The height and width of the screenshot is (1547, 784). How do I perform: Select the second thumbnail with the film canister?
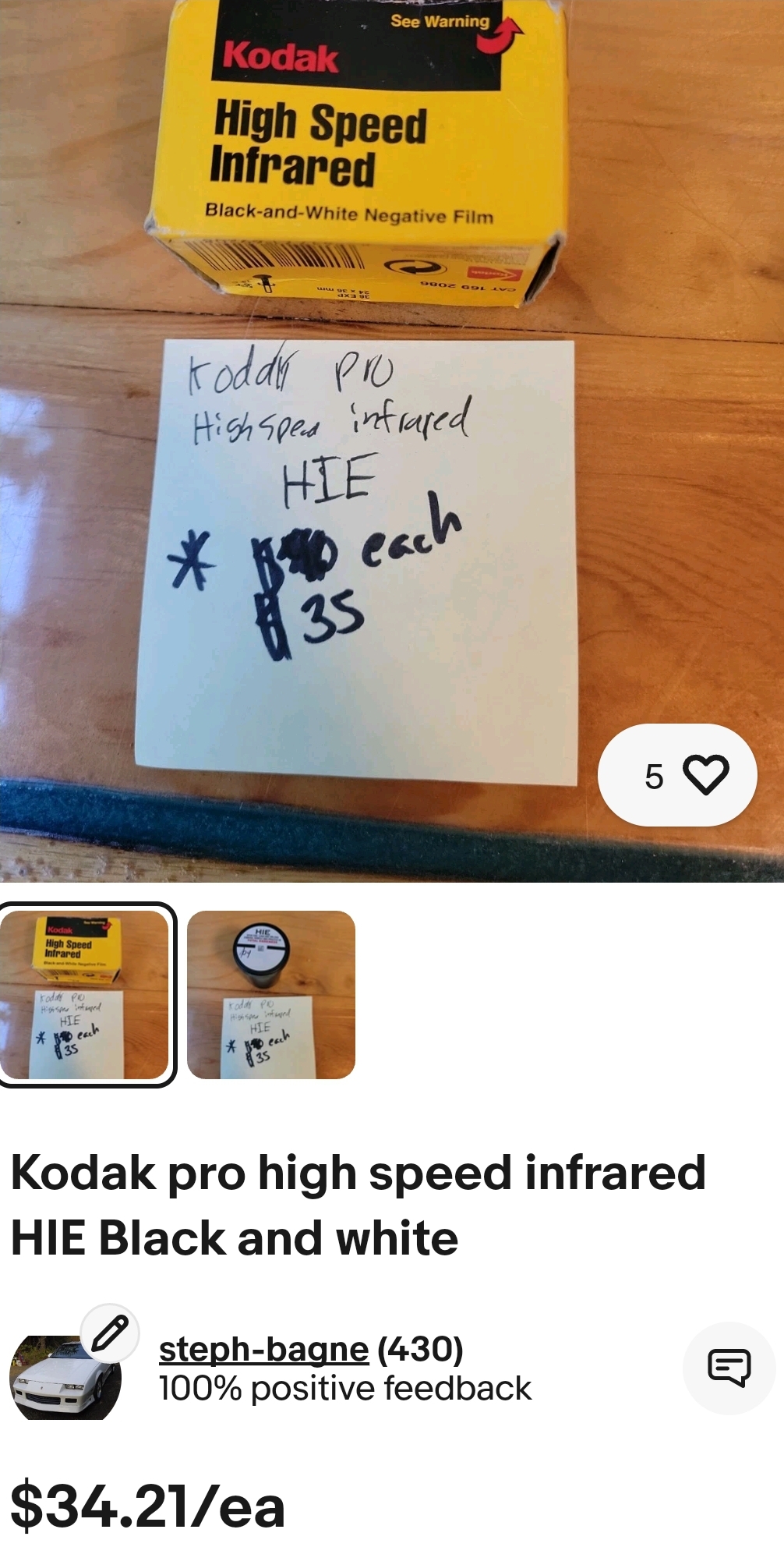pyautogui.click(x=271, y=994)
